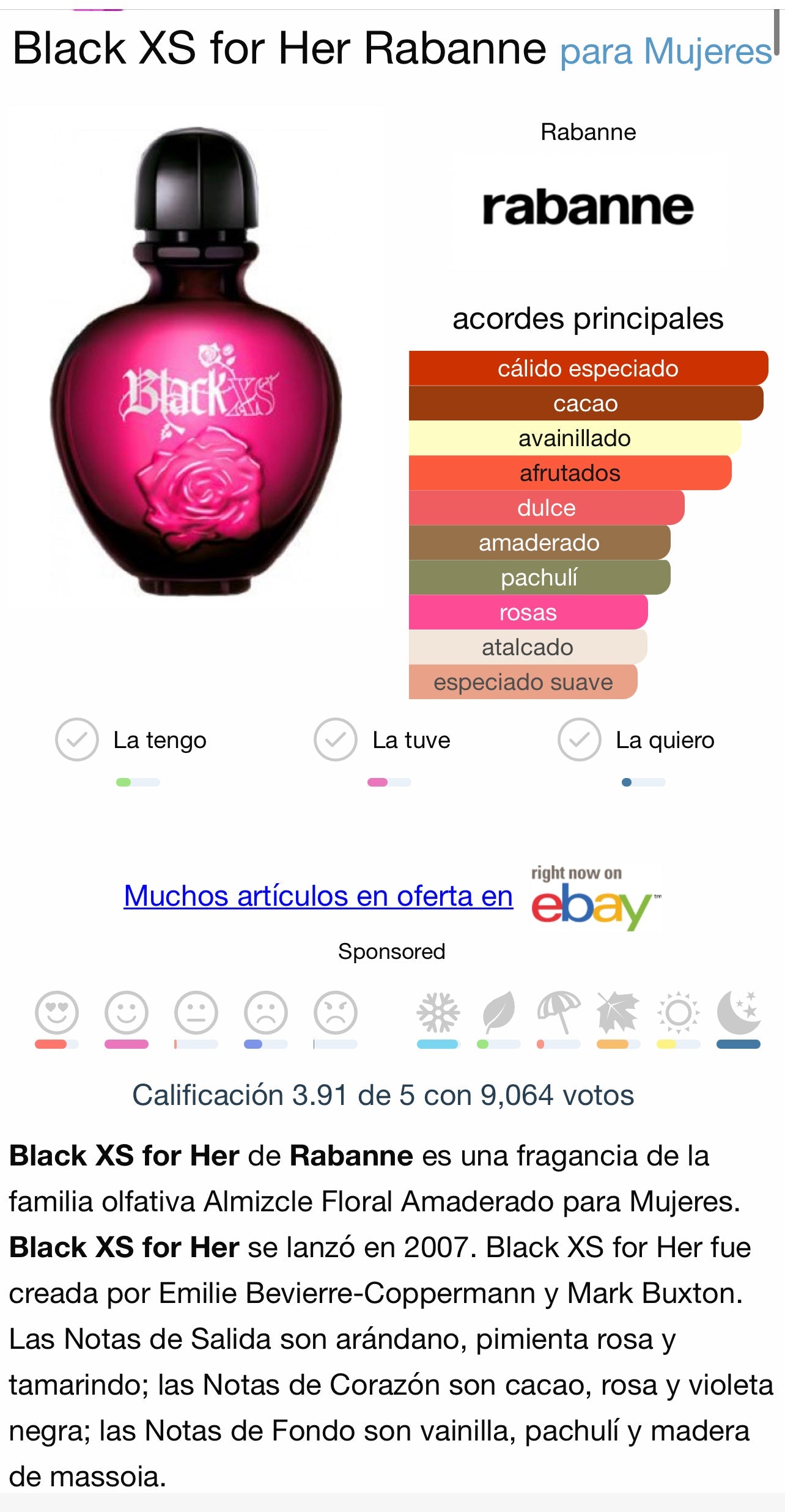Vote with the sad dislike face
The image size is (785, 1512).
[x=266, y=1013]
